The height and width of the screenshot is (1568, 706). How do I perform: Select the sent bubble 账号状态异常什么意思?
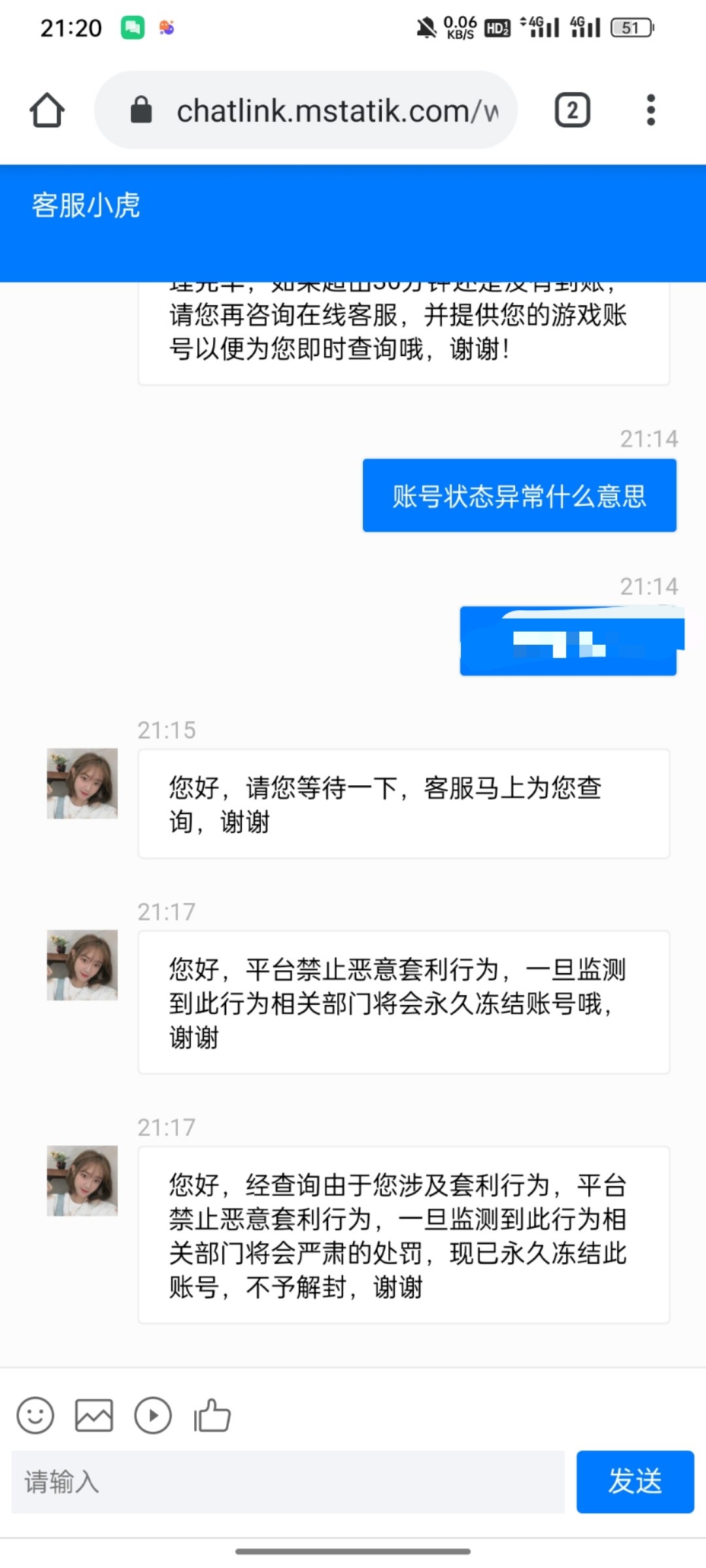point(518,495)
